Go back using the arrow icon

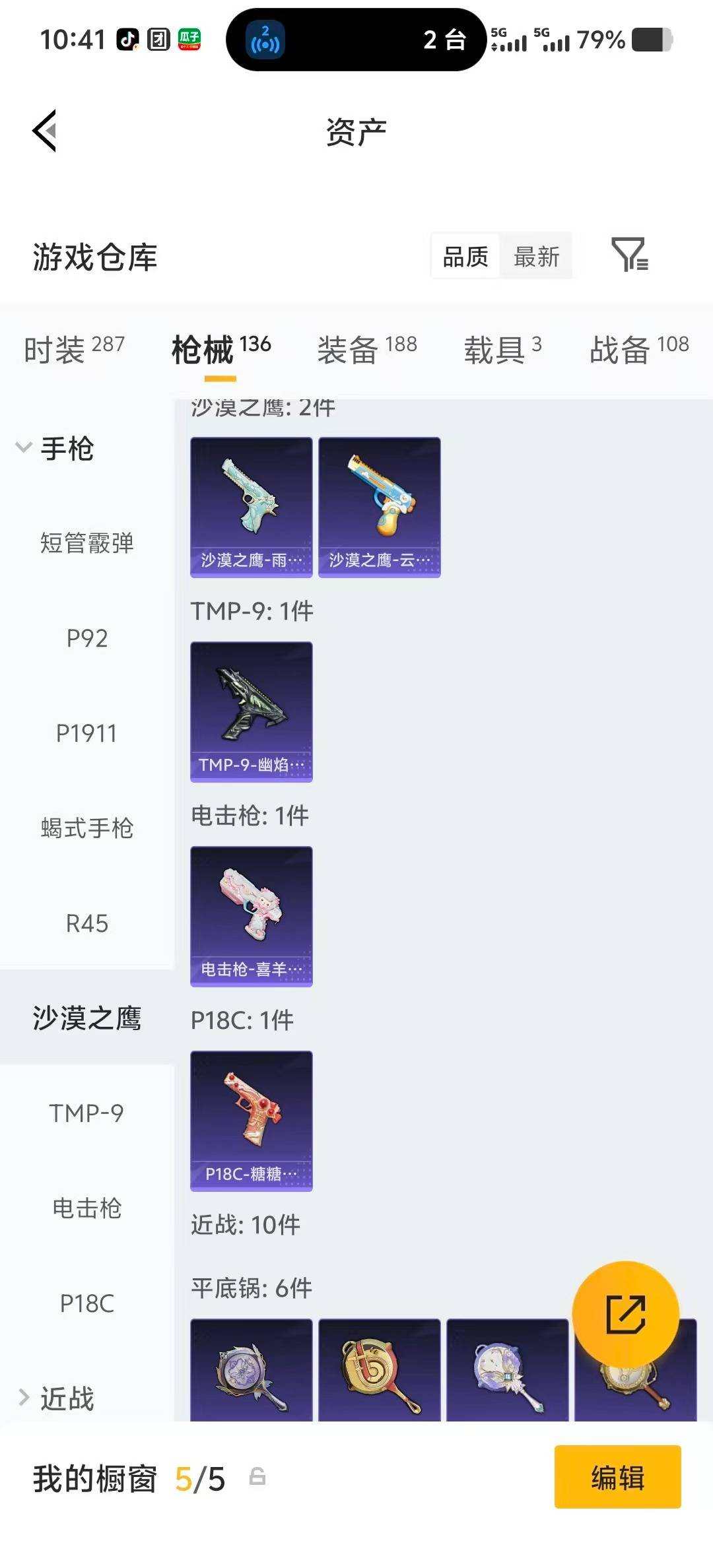[x=44, y=131]
